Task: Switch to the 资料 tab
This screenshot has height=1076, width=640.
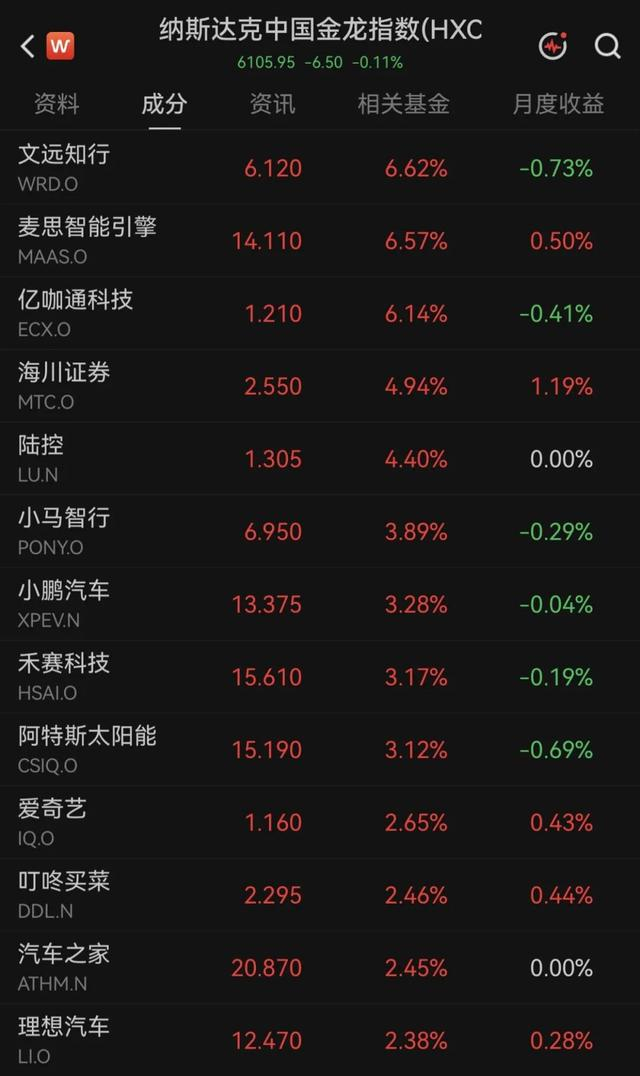Action: (57, 104)
